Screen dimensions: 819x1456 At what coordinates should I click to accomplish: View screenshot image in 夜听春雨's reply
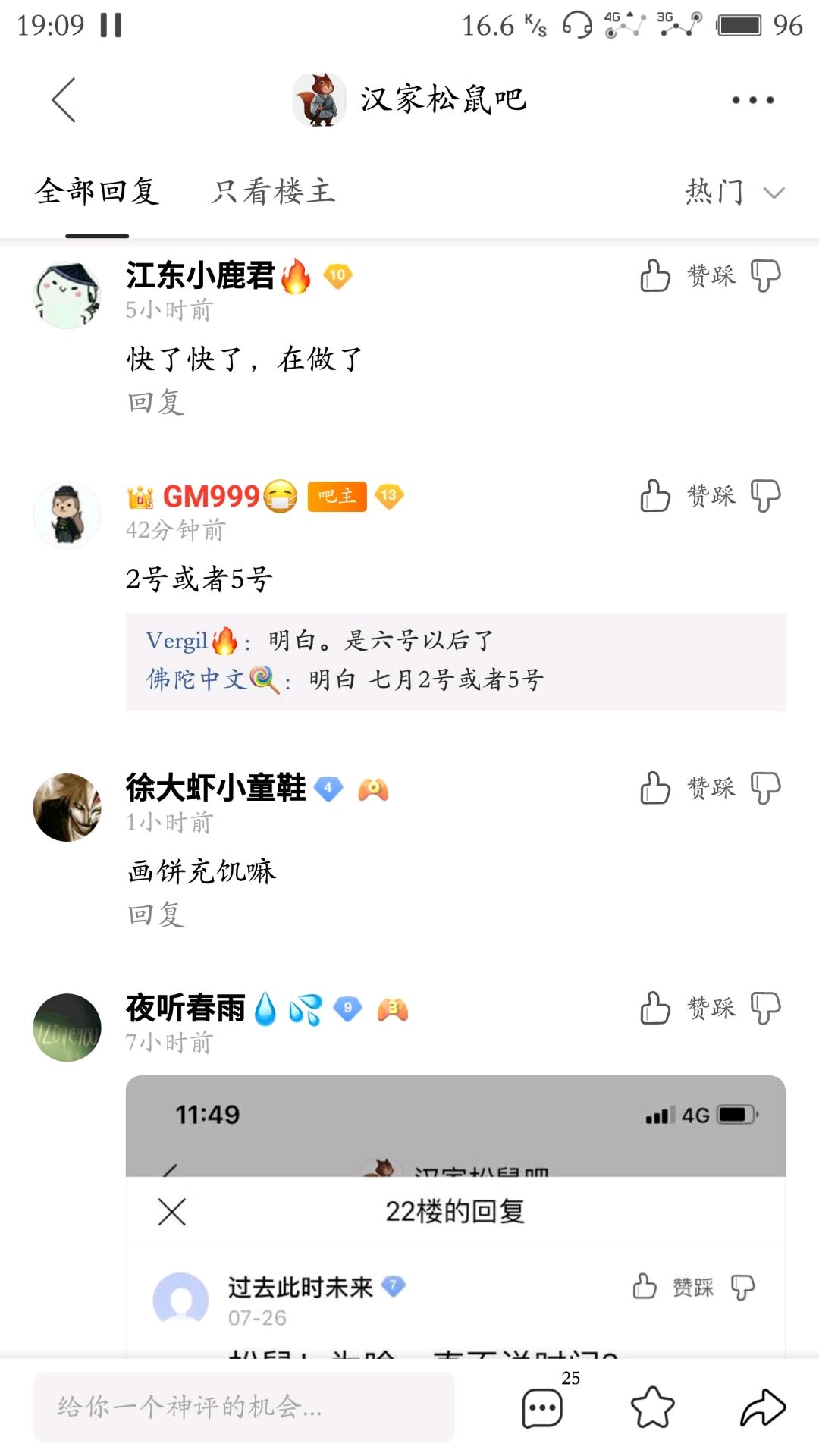(x=455, y=1213)
